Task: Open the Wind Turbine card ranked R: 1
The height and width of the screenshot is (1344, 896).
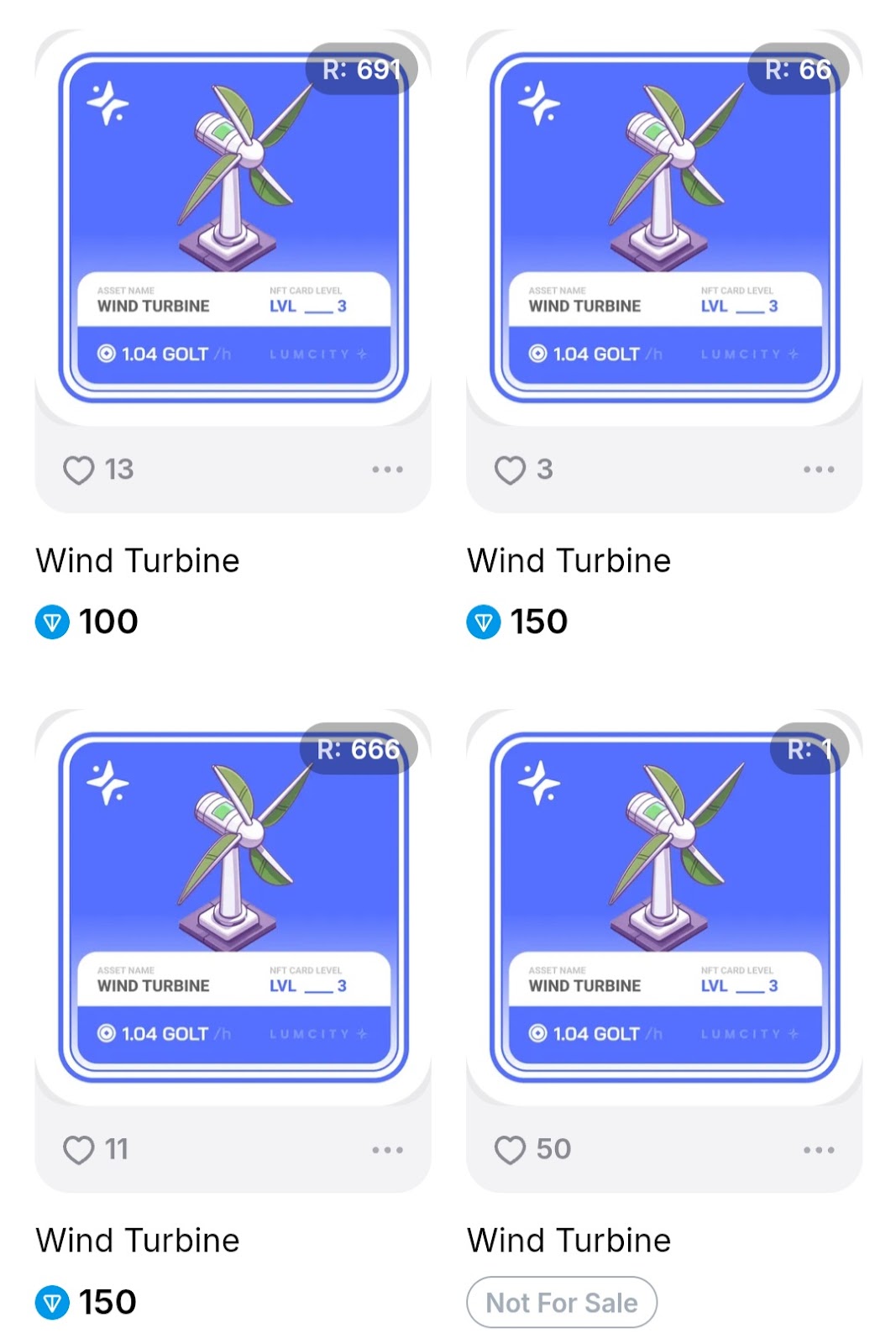Action: tap(664, 907)
